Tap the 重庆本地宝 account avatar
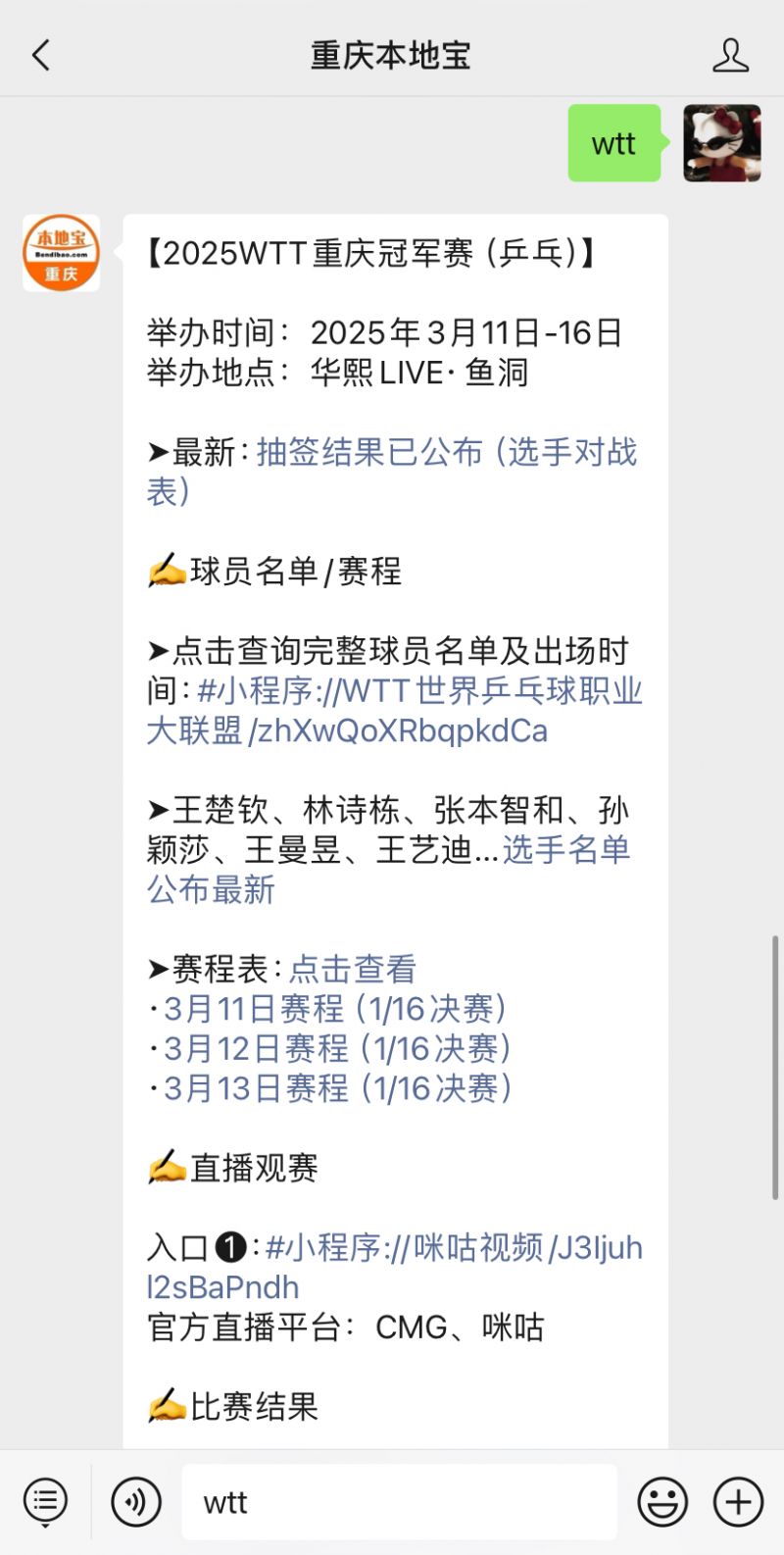The image size is (784, 1555). [61, 252]
